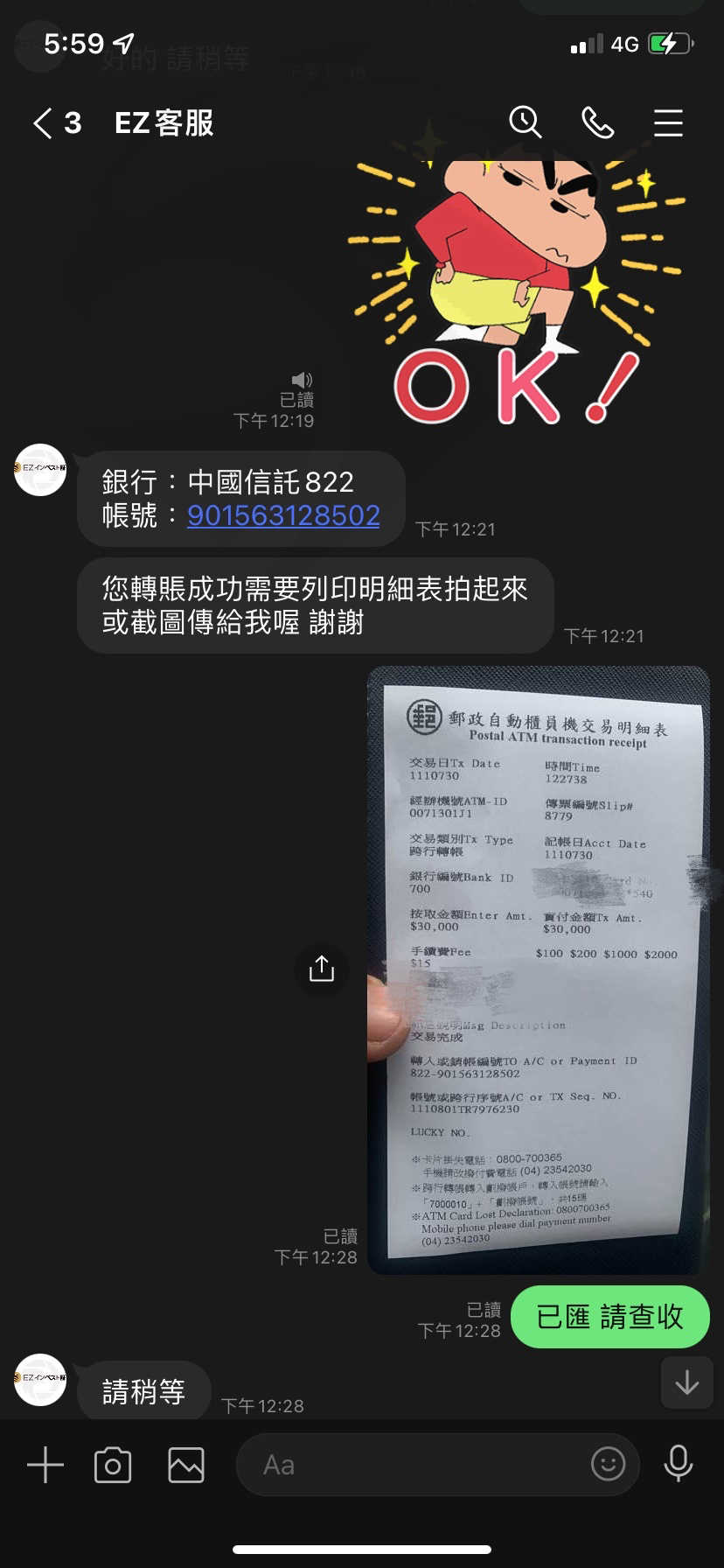The image size is (724, 1568).
Task: Open the emoji and sticker picker
Action: click(x=608, y=1464)
